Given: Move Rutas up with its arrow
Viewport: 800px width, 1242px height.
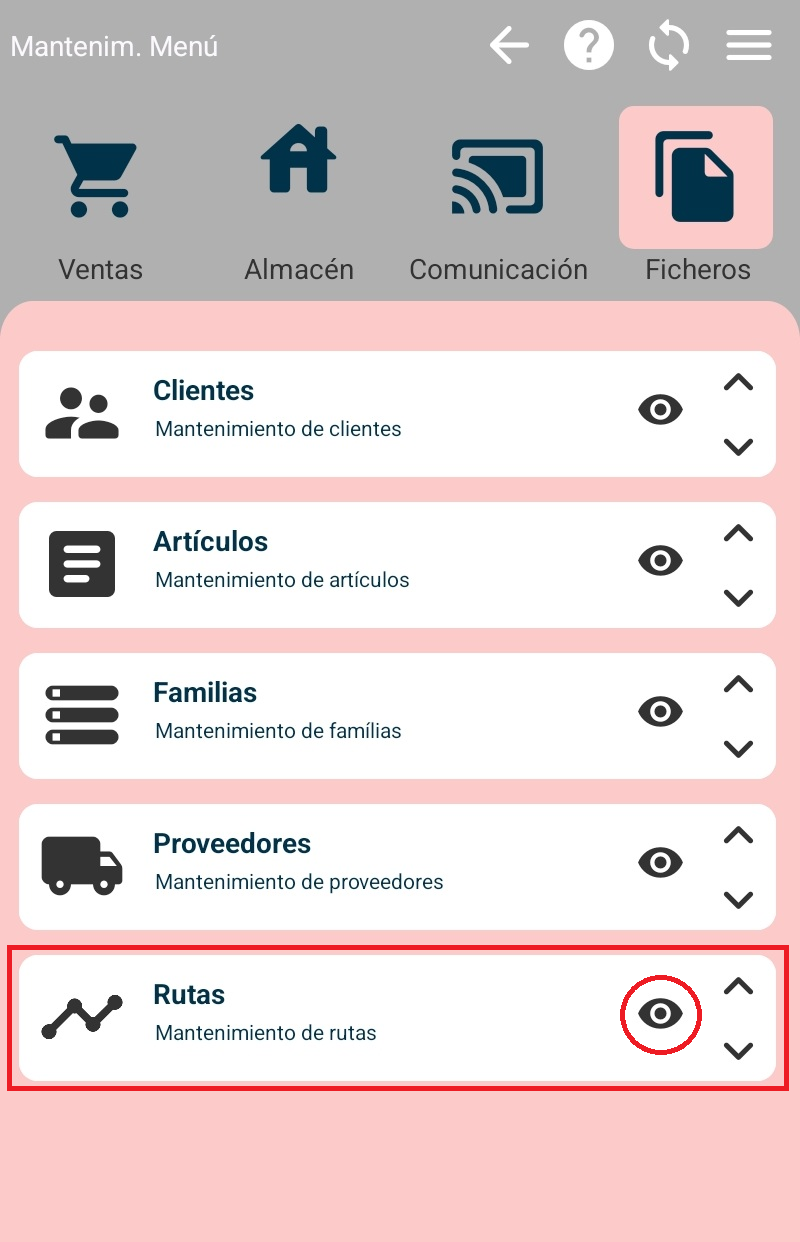Looking at the screenshot, I should (x=738, y=987).
